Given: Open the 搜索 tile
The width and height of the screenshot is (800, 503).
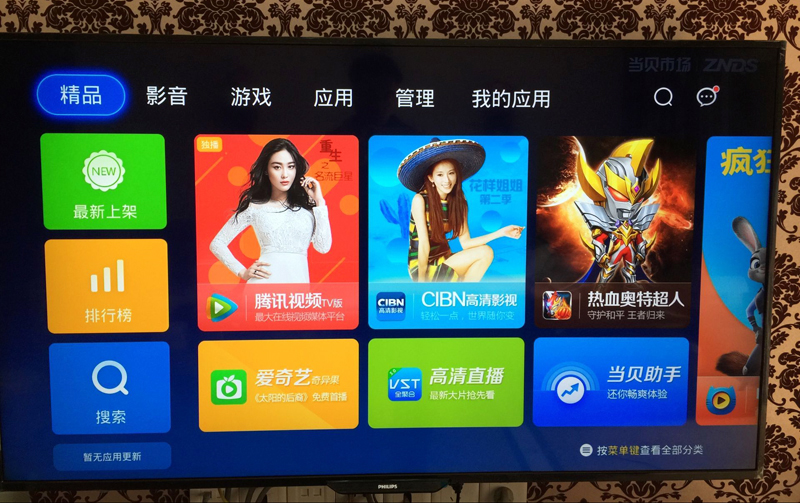Looking at the screenshot, I should click(110, 387).
